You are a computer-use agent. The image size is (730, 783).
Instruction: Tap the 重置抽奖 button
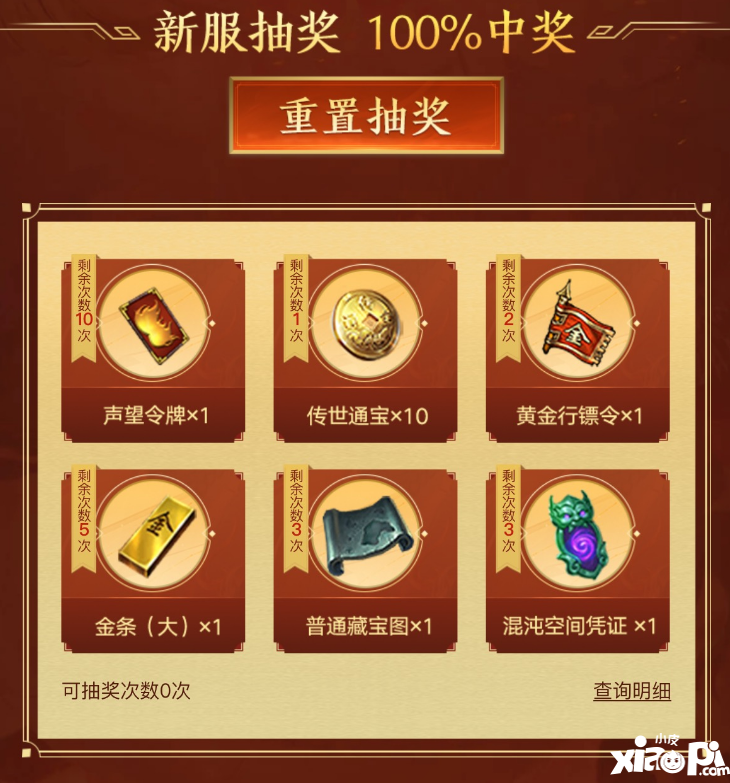pyautogui.click(x=366, y=116)
